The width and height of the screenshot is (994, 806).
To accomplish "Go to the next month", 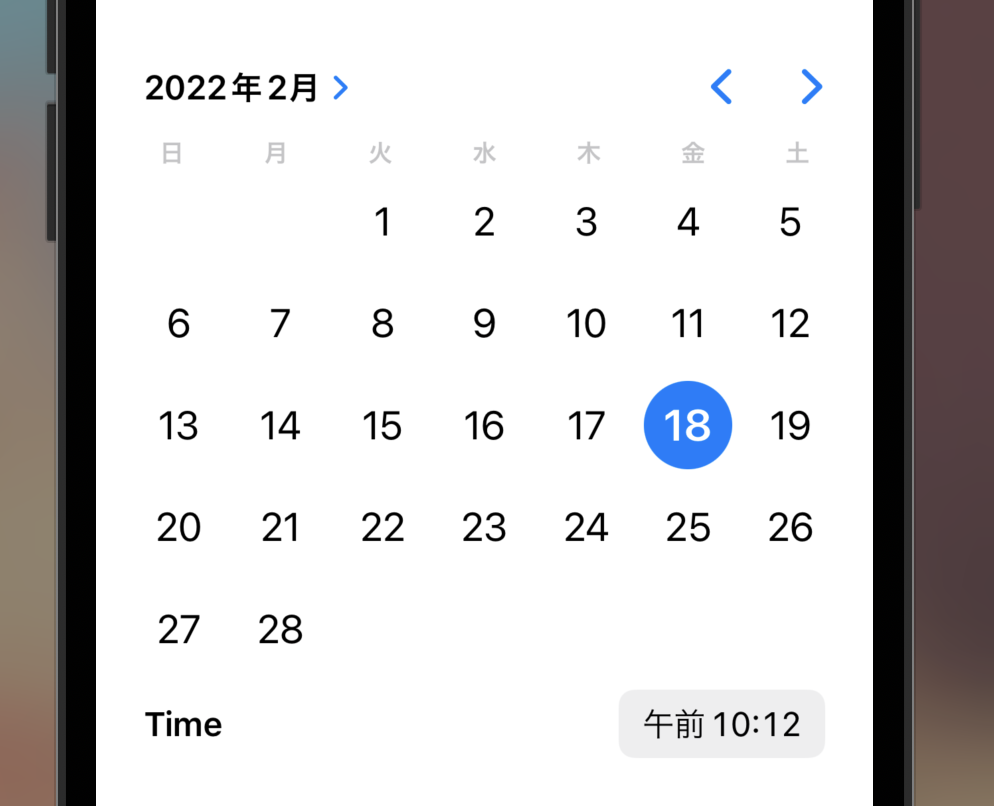I will (x=811, y=87).
